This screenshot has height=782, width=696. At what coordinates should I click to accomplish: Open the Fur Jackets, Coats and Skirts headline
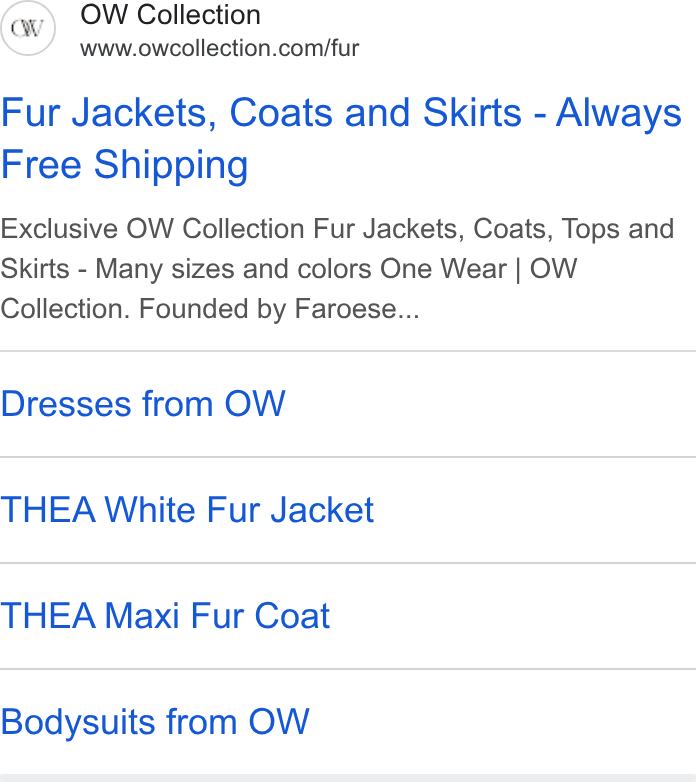[x=341, y=139]
